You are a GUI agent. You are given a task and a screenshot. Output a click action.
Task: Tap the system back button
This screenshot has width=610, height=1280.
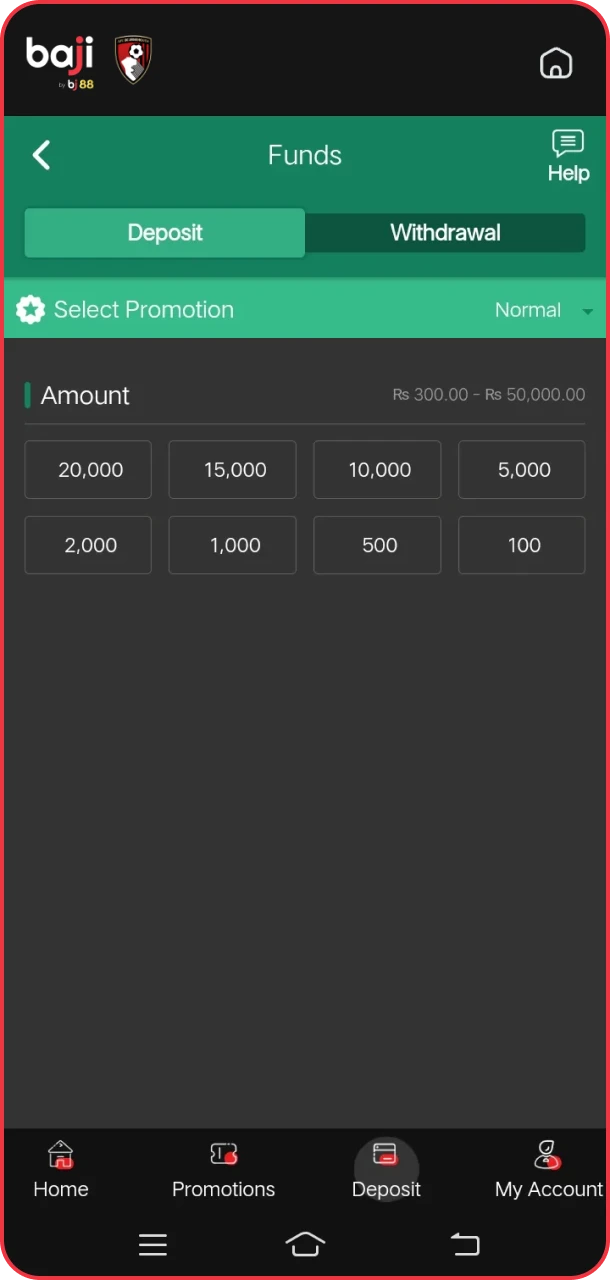coord(465,1244)
